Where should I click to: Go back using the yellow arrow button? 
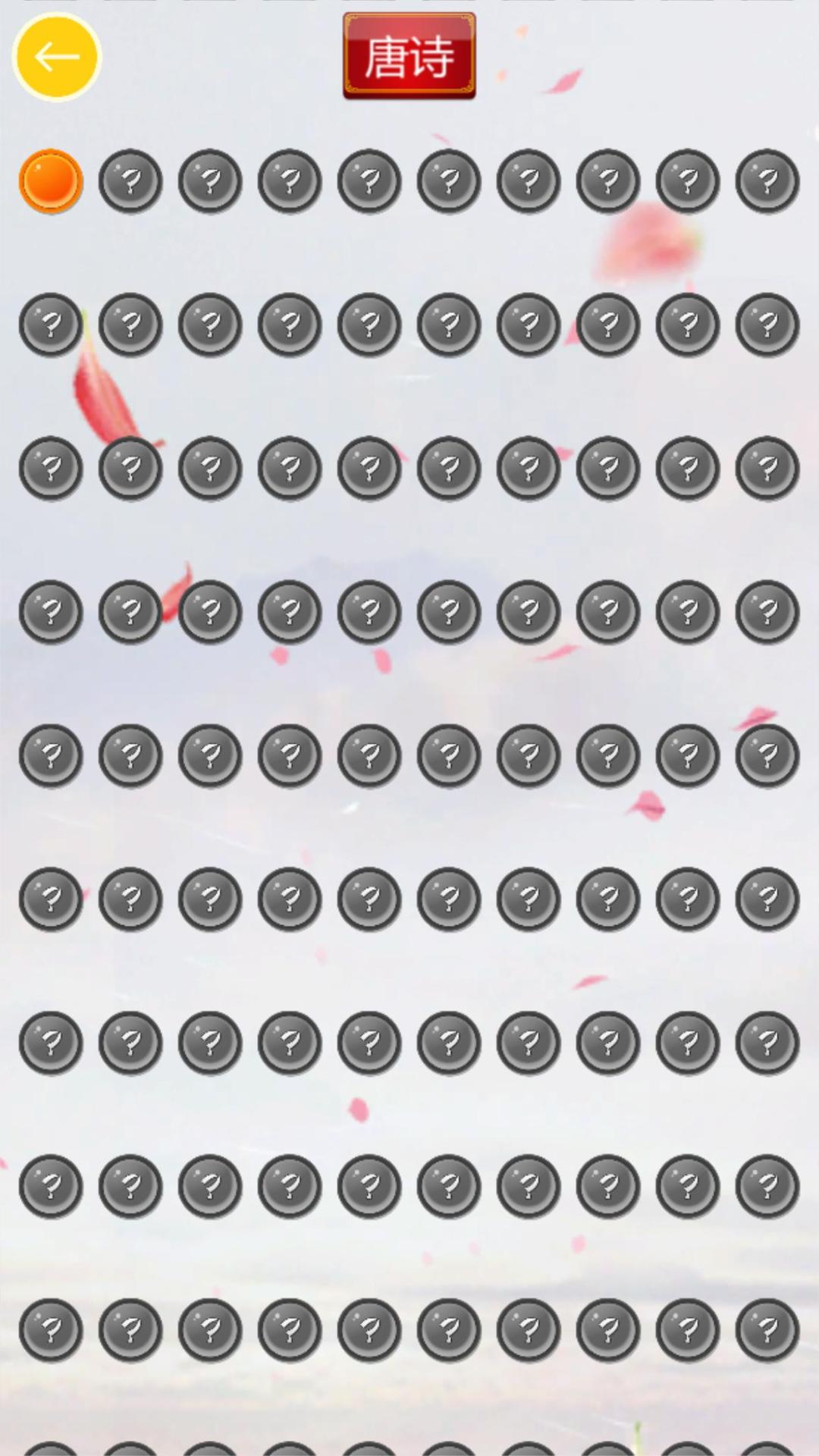(x=57, y=57)
